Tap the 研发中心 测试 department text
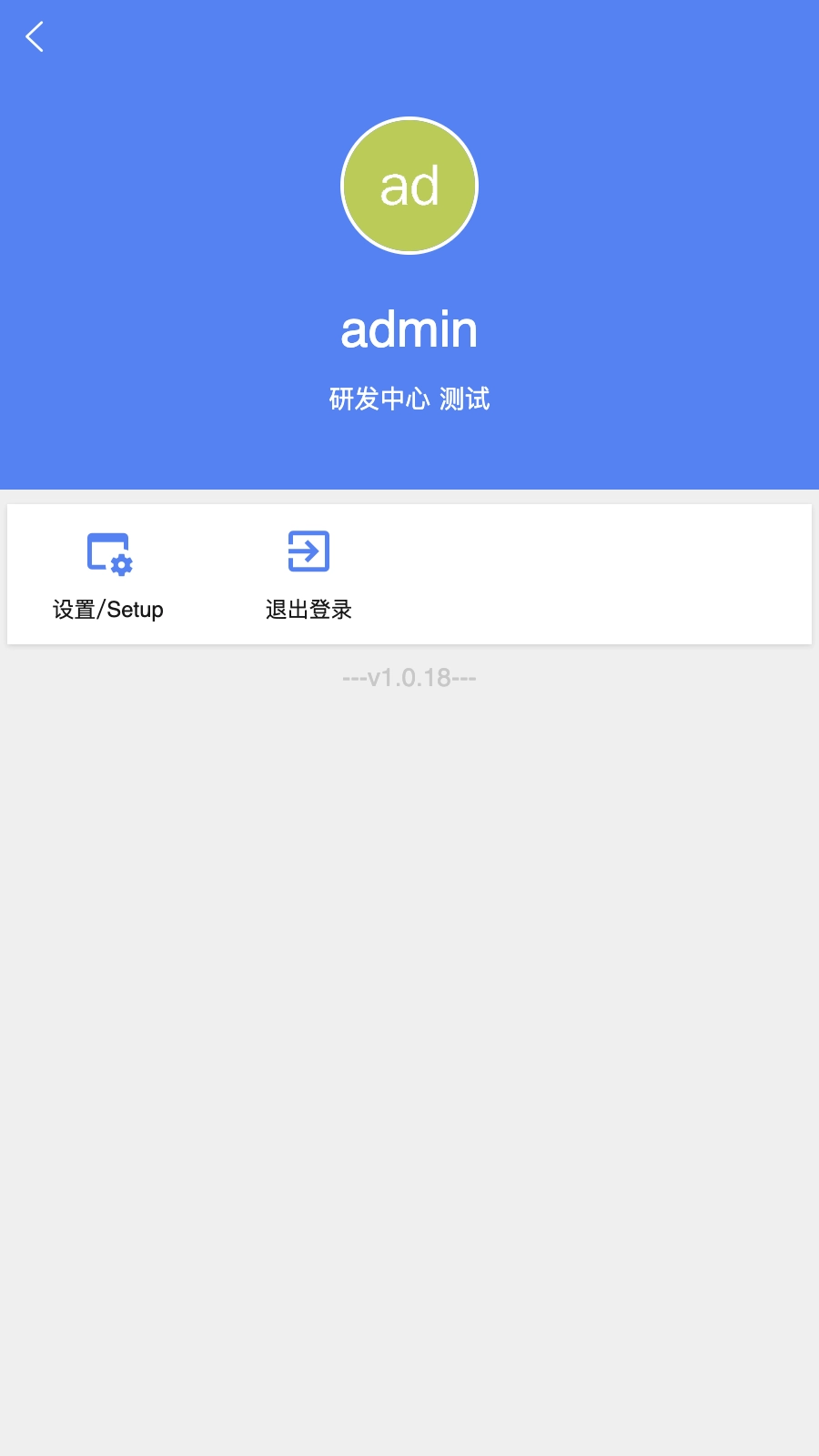 click(409, 399)
